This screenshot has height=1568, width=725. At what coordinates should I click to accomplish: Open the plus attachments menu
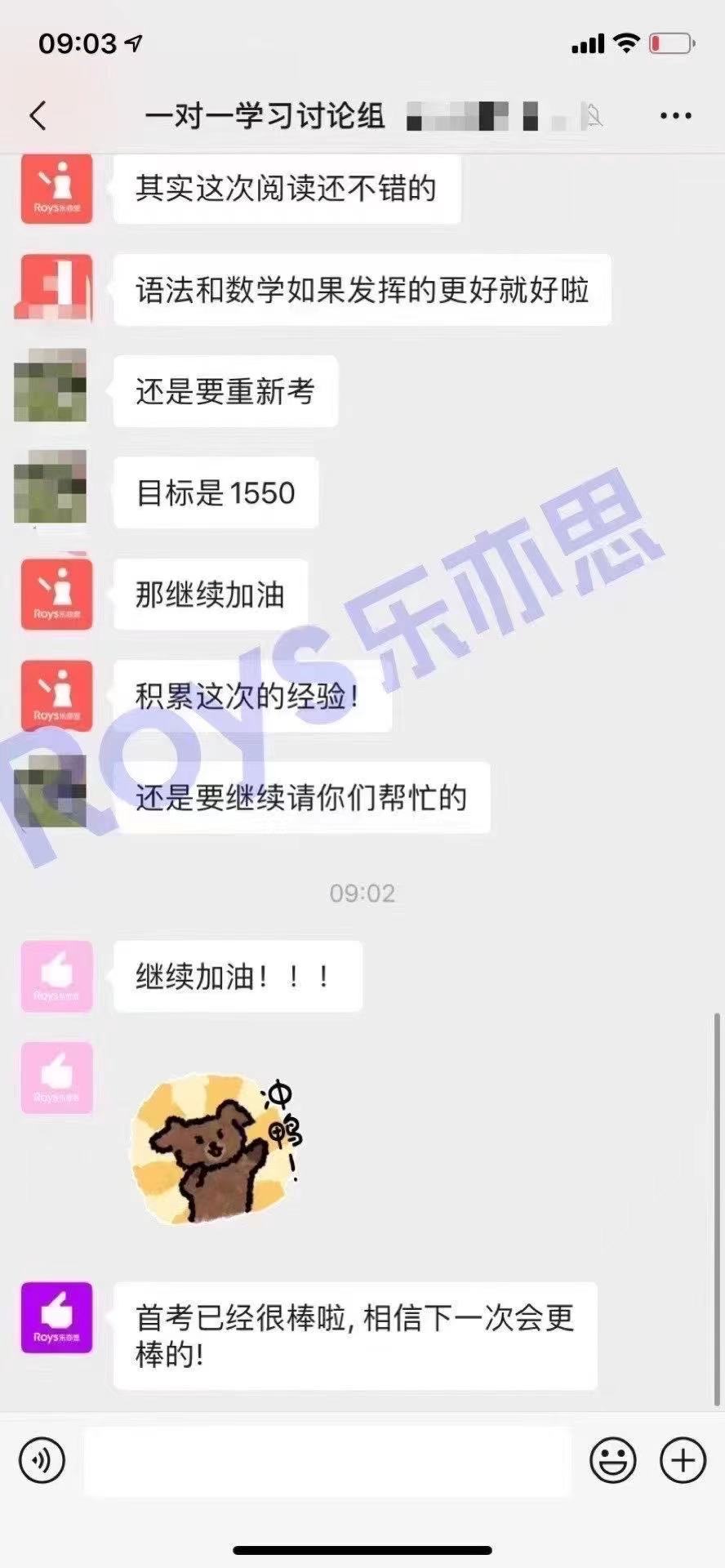coord(683,1459)
